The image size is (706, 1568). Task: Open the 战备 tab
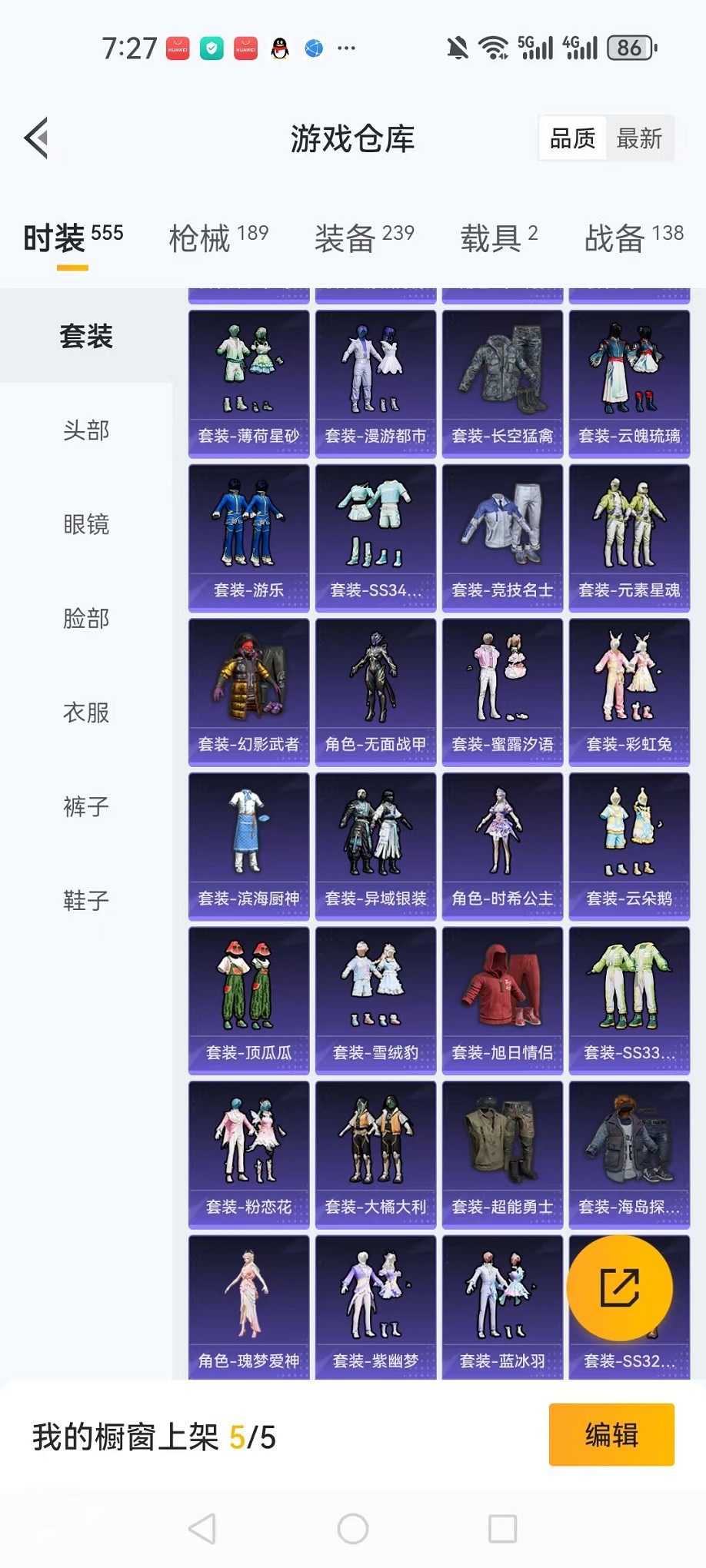634,238
